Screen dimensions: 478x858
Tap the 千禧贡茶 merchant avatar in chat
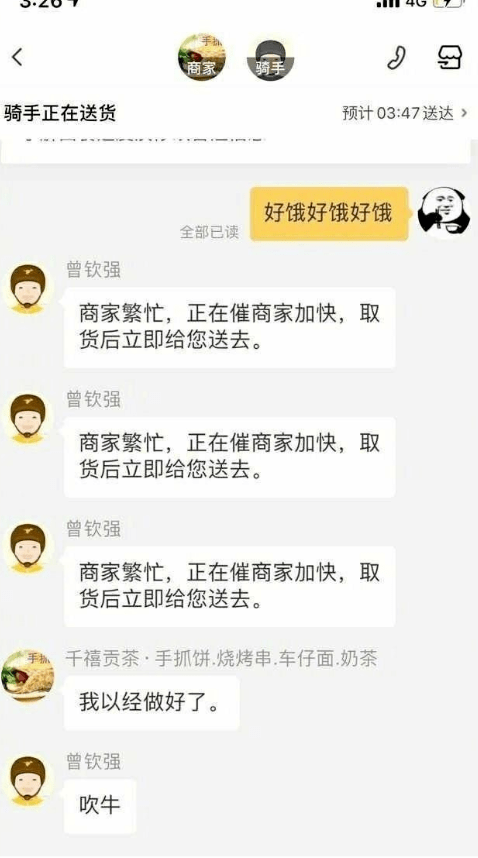28,676
